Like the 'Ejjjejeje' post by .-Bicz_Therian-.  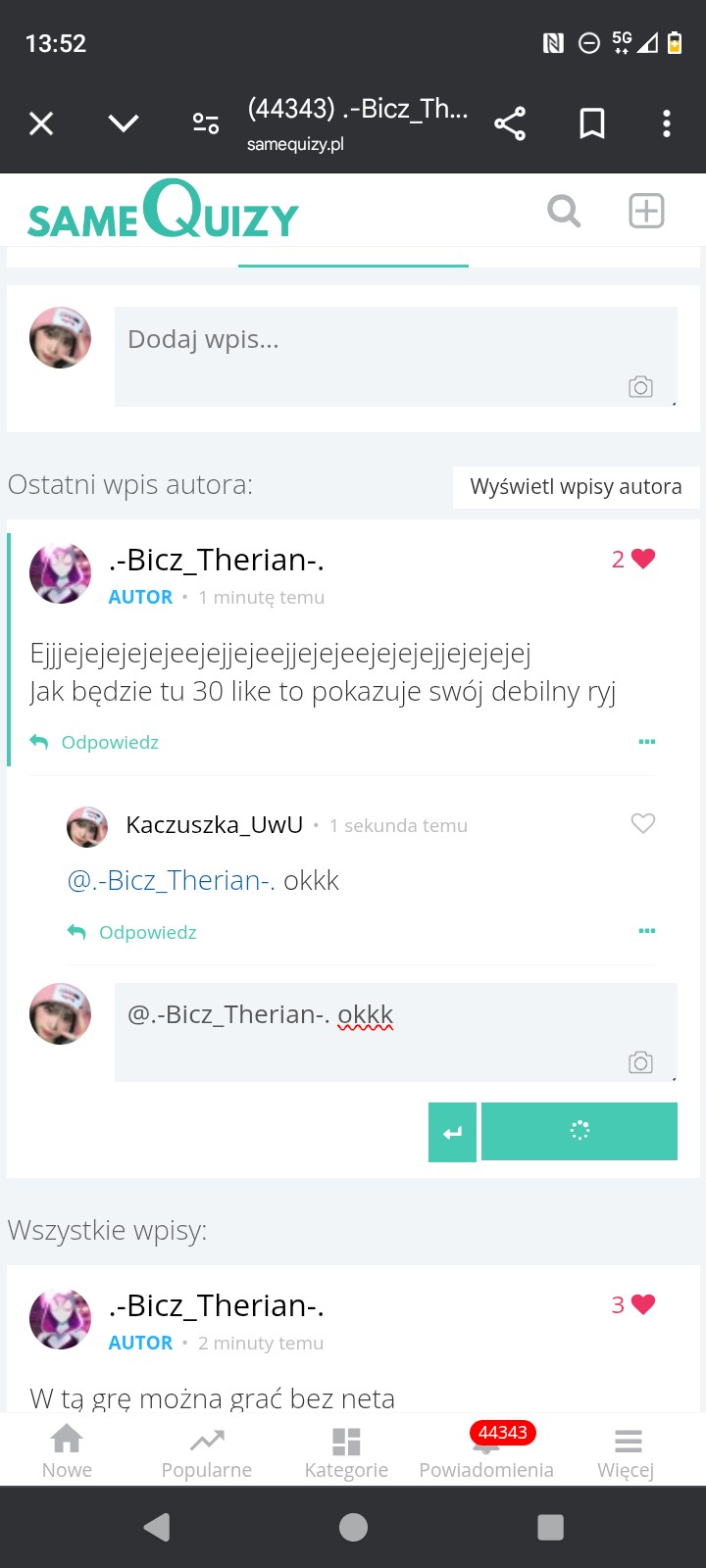click(643, 559)
